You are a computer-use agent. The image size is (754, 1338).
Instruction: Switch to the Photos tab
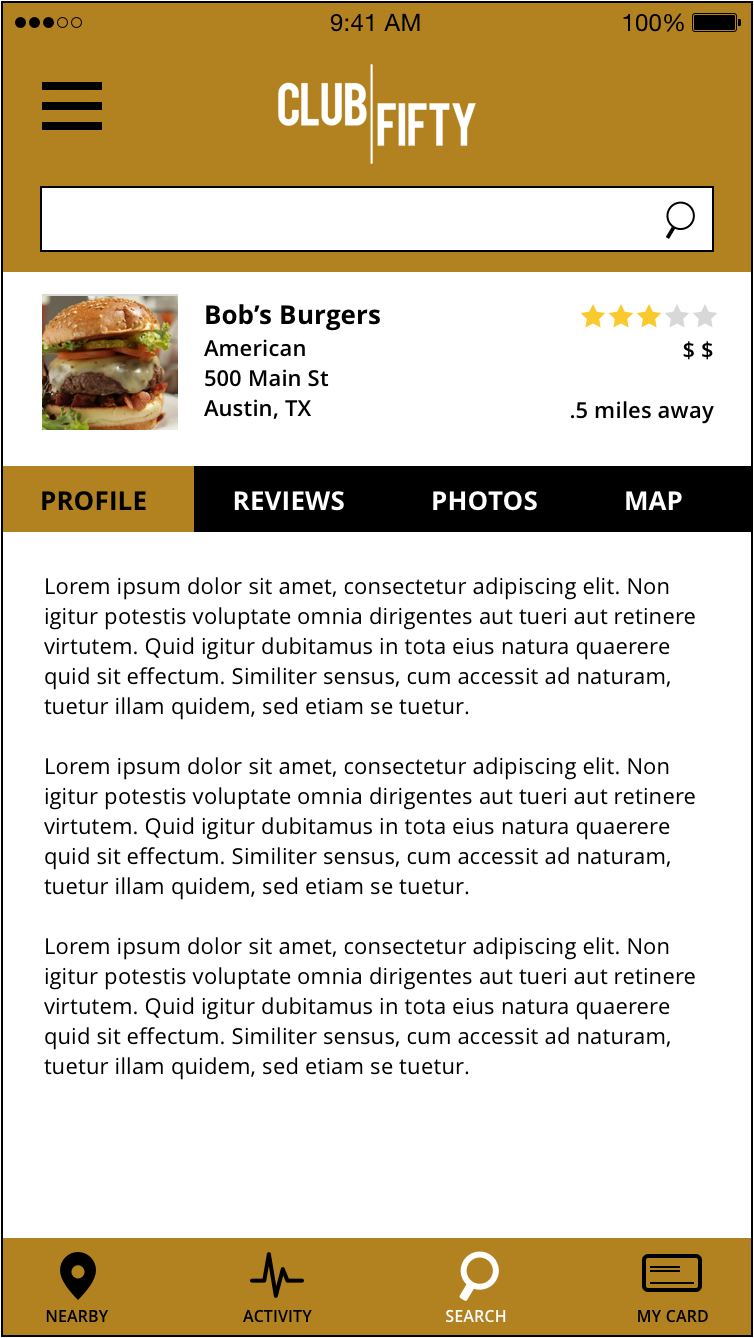coord(484,500)
